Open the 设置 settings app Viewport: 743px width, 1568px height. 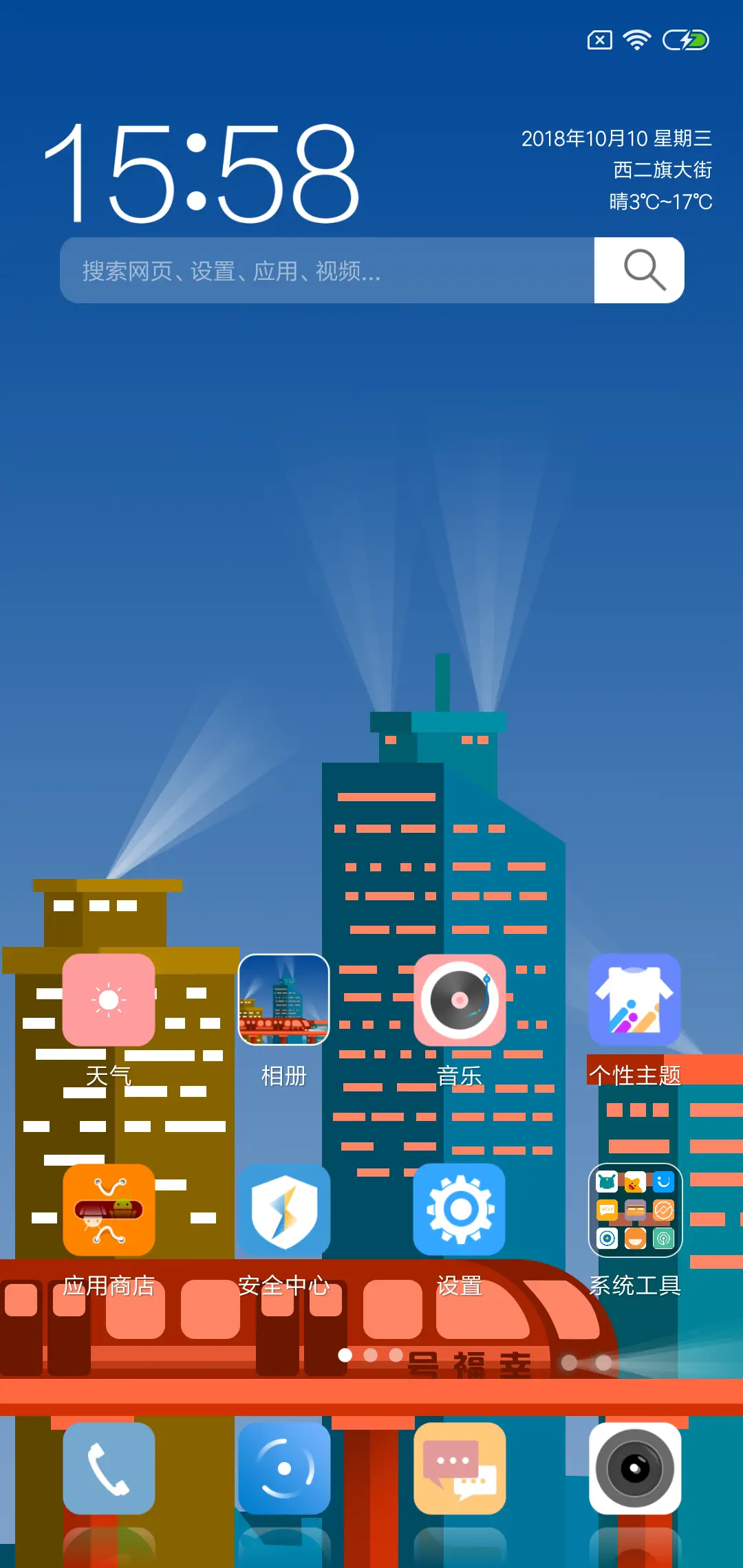tap(460, 1210)
